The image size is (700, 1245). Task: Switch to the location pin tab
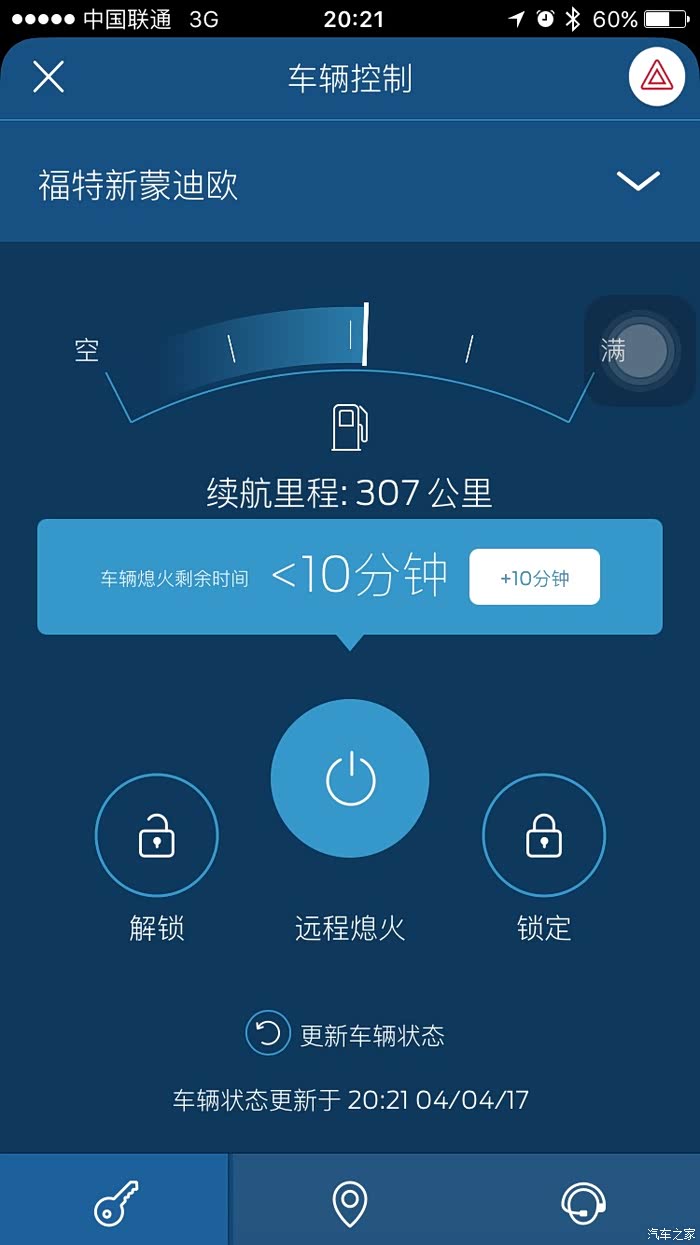tap(349, 1200)
